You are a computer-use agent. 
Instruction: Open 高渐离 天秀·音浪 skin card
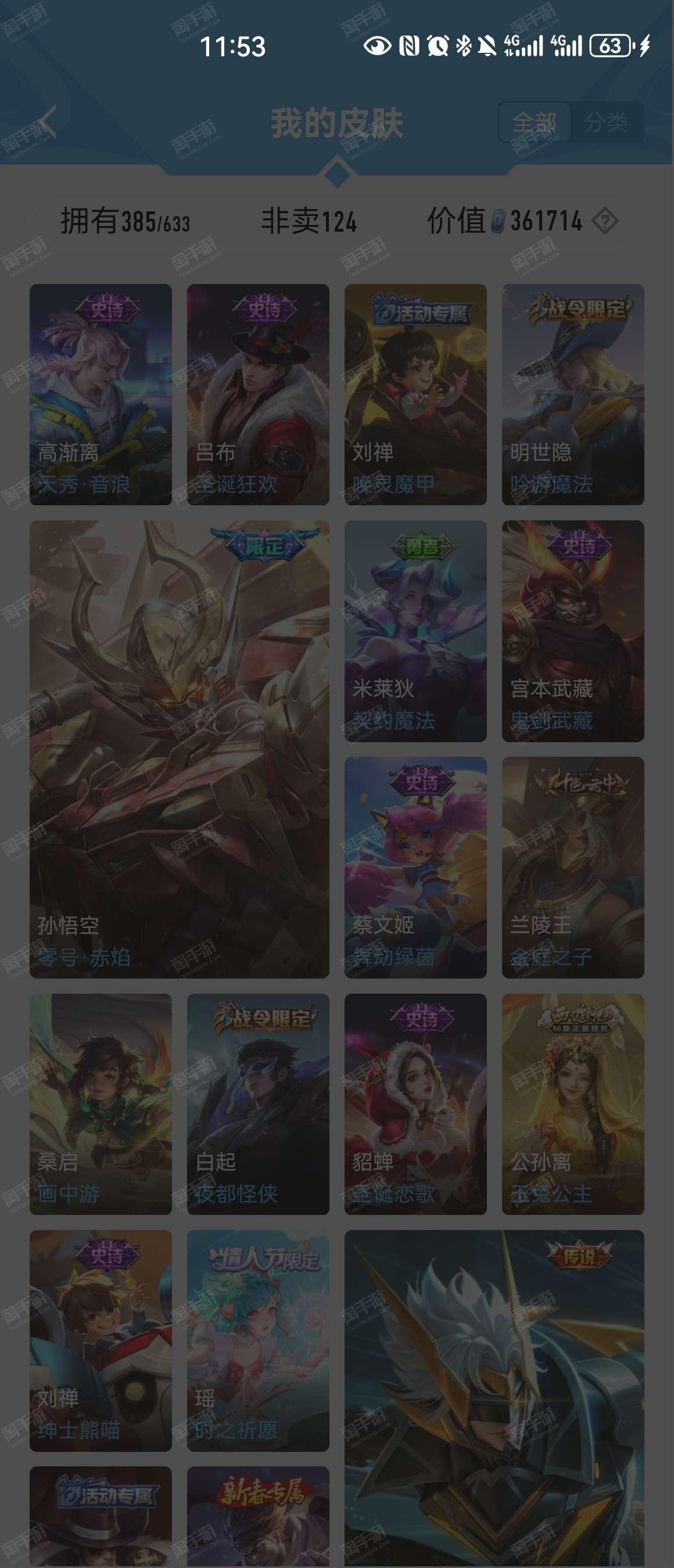(101, 394)
